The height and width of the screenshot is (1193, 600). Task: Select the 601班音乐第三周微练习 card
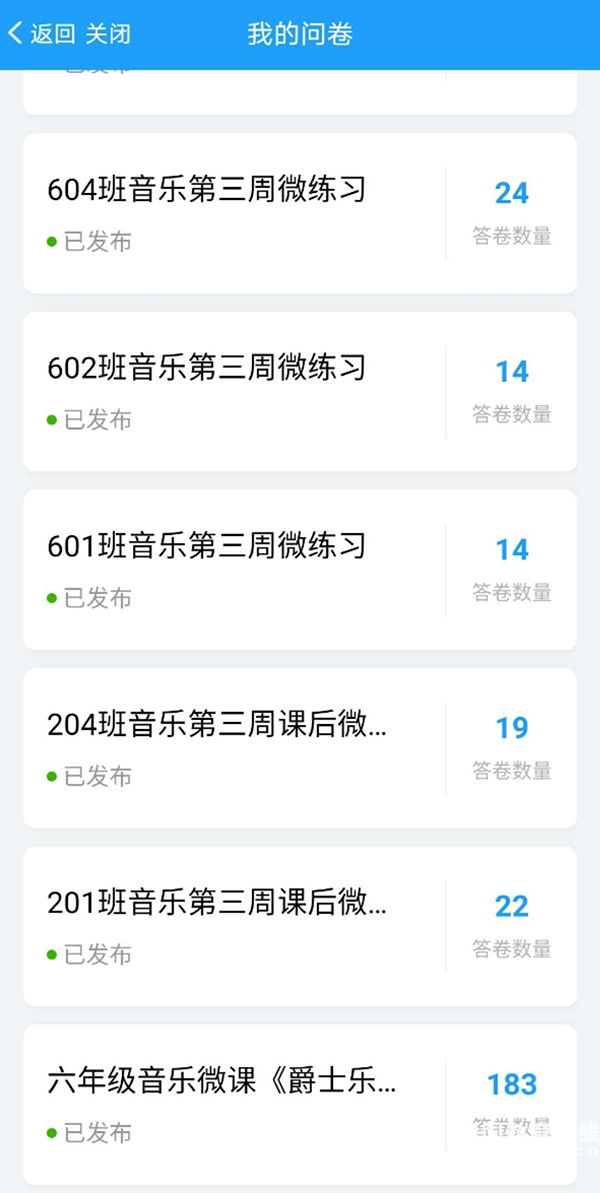[300, 569]
